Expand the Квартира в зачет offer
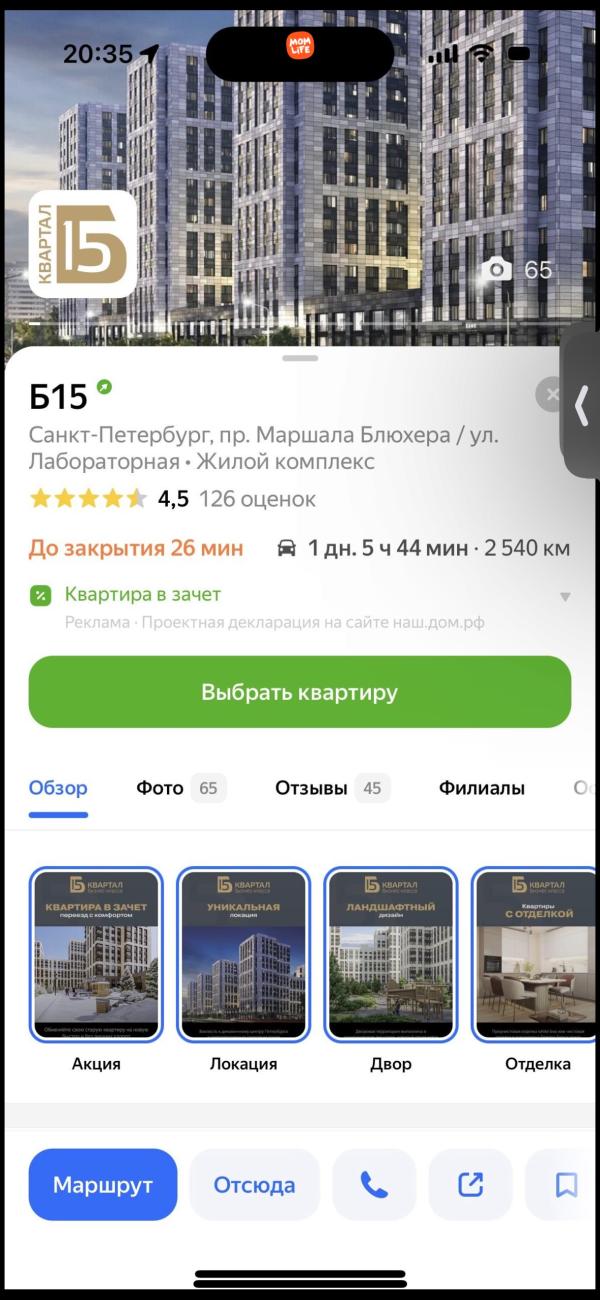Screen dimensions: 600x1300 pos(564,597)
